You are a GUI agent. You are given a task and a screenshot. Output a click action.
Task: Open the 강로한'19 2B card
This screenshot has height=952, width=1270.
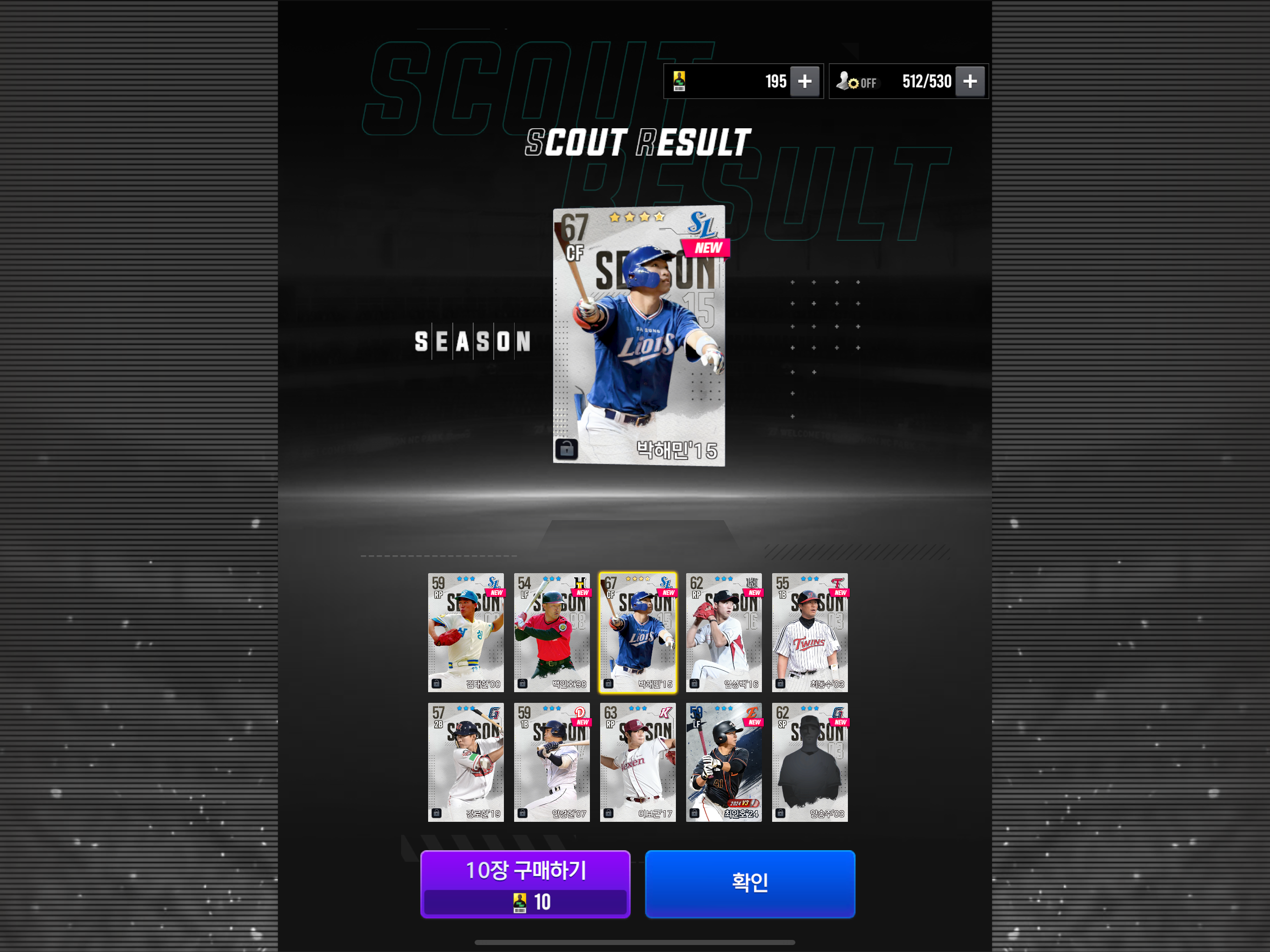[x=466, y=762]
